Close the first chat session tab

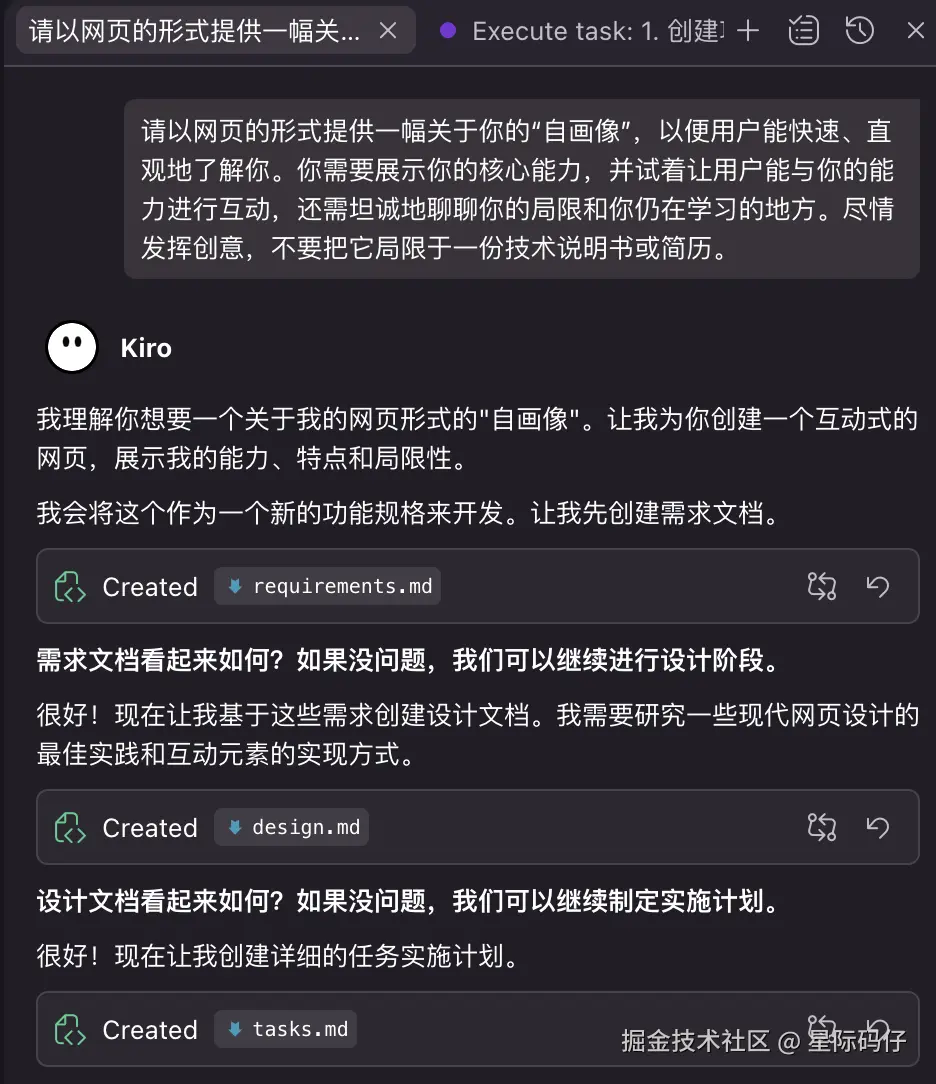click(388, 31)
